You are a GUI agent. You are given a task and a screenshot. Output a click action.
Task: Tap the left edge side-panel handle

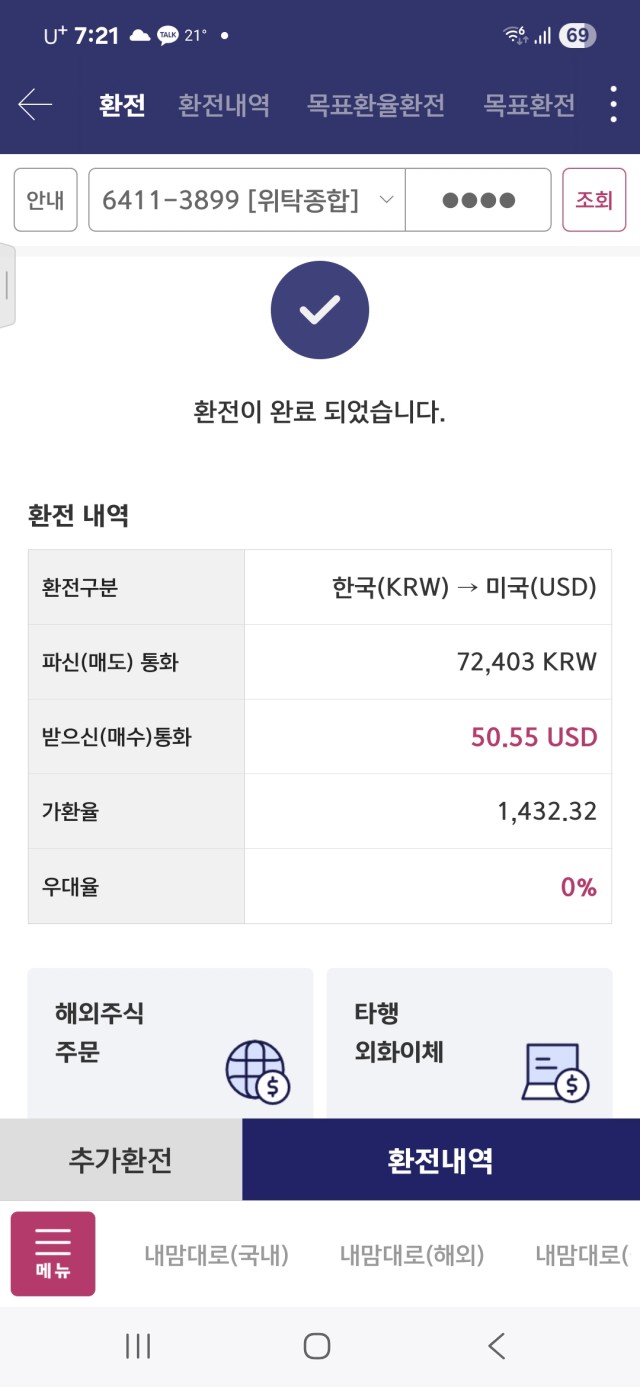[7, 285]
